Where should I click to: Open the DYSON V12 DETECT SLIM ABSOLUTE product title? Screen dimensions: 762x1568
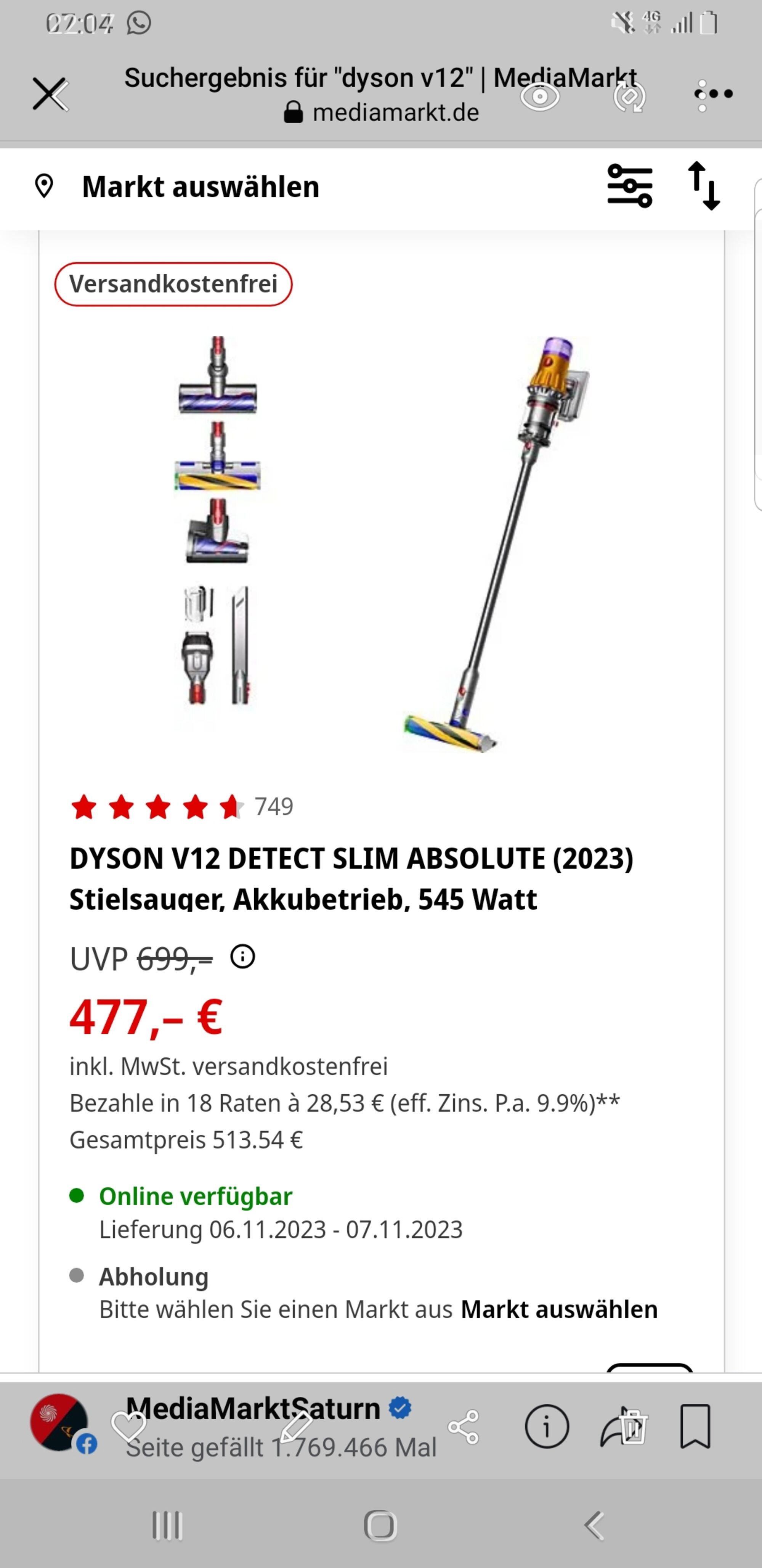(x=351, y=878)
